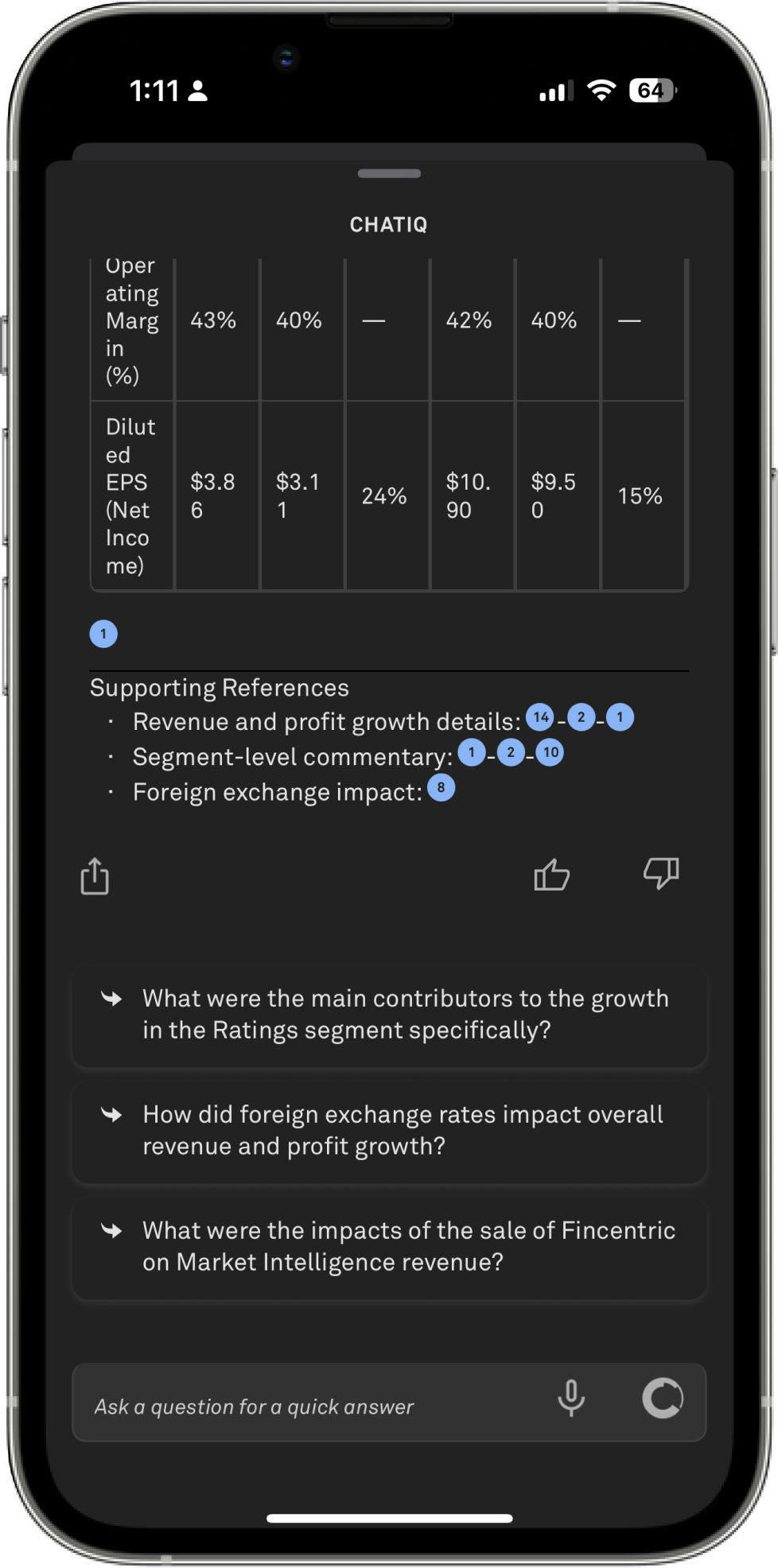Select the foreign exchange rates impact question

click(389, 1131)
